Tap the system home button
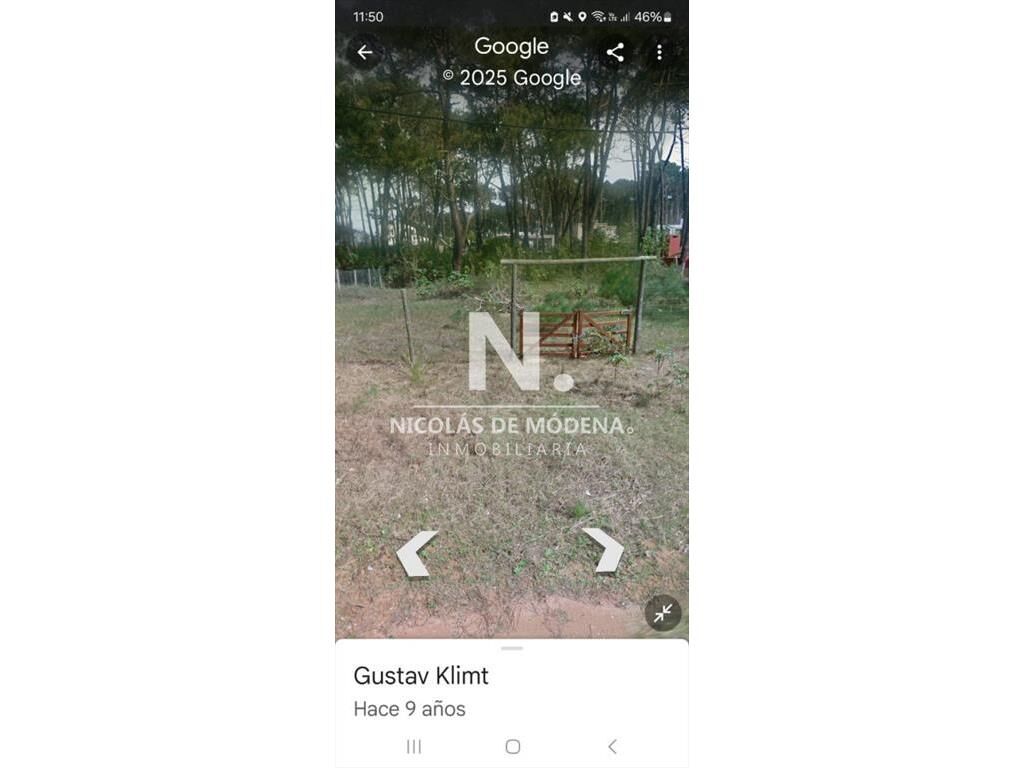Screen dimensions: 1024x769 tap(513, 746)
